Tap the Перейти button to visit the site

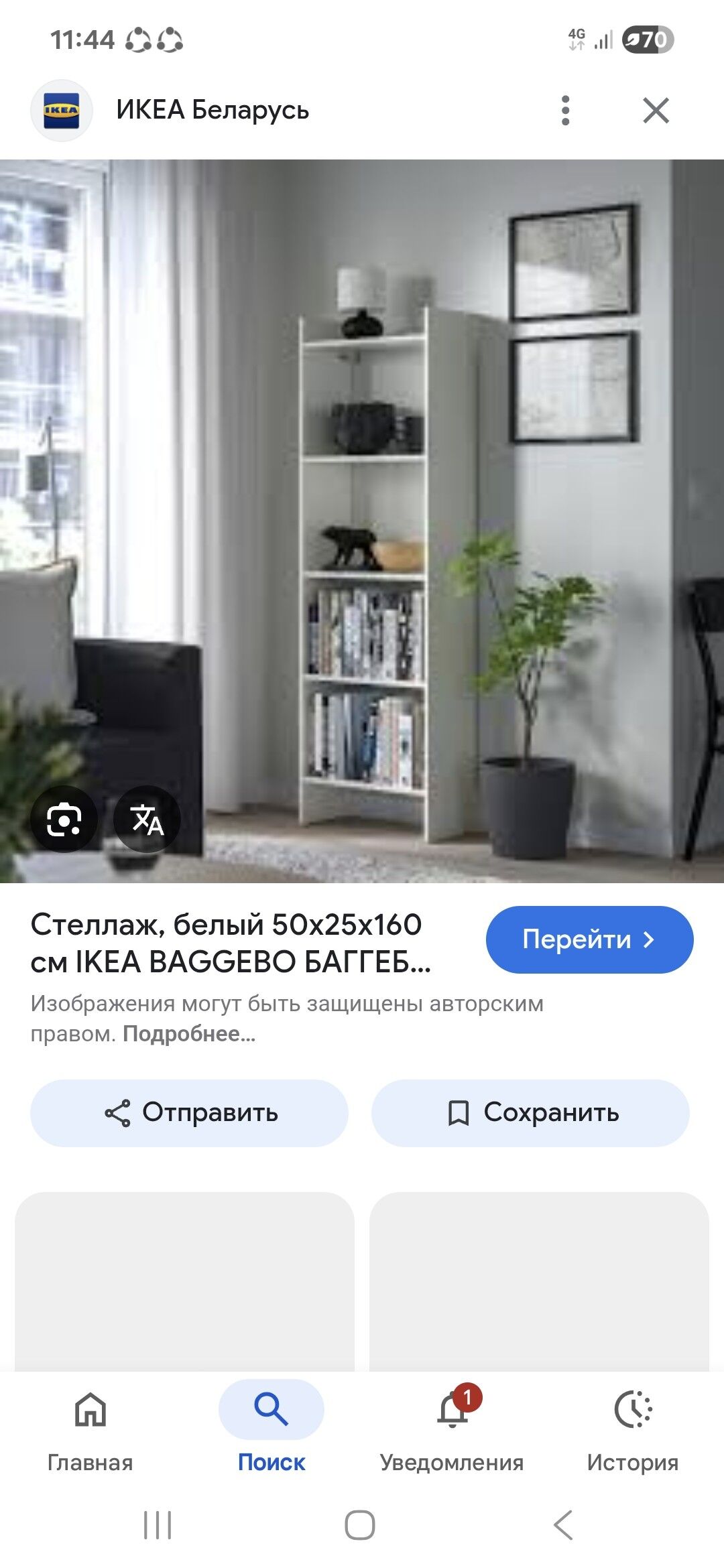click(589, 939)
